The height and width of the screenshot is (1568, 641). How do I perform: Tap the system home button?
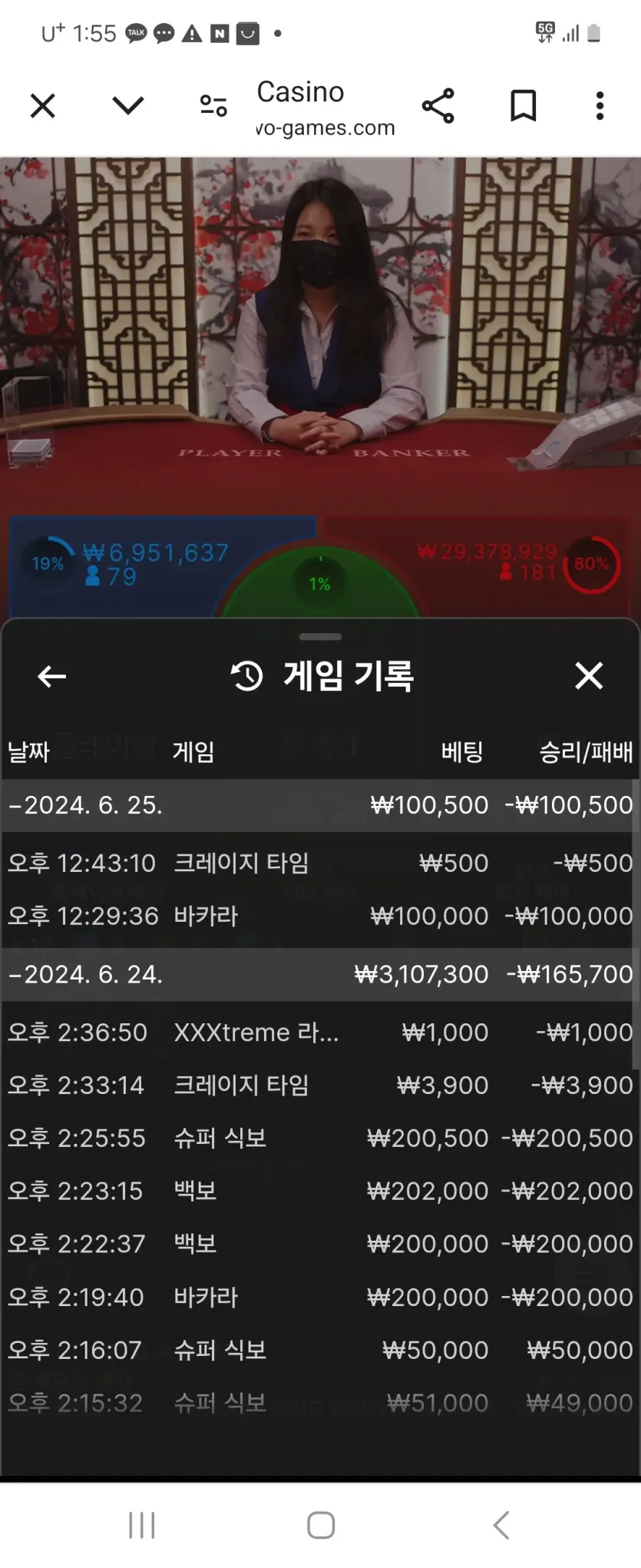point(321,1525)
